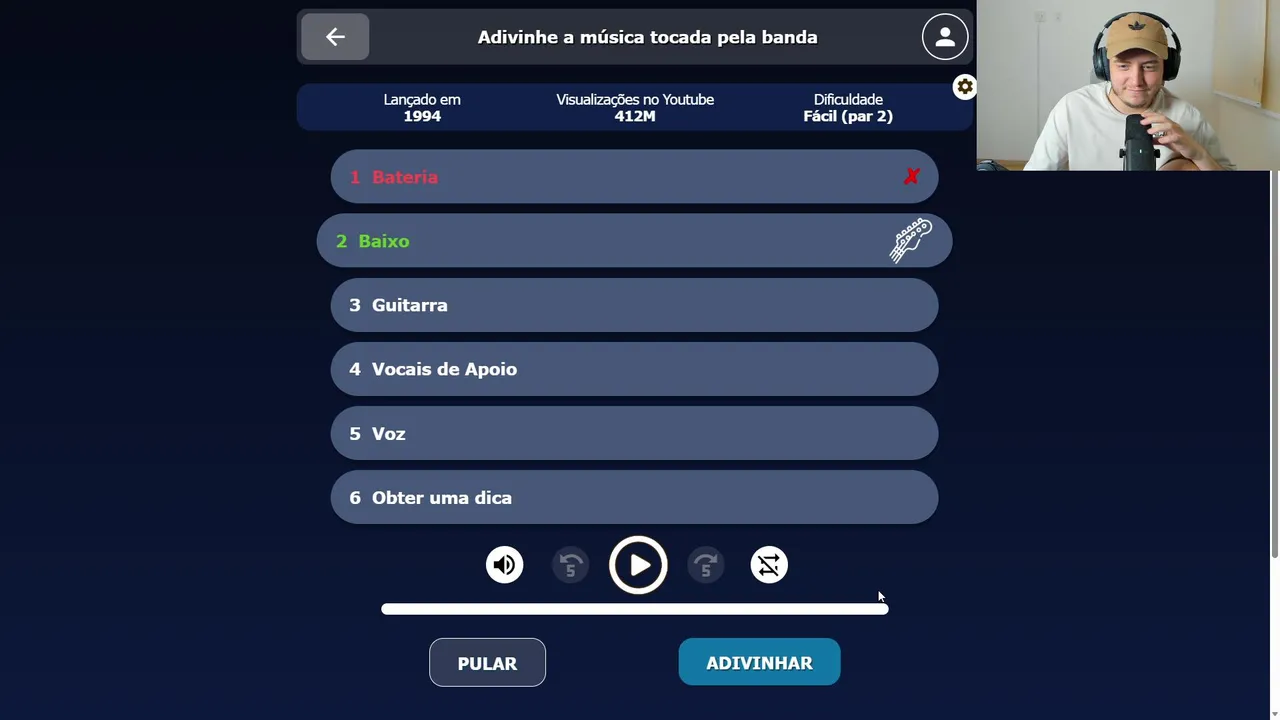Tap Obter uma dica for a hint
This screenshot has width=1280, height=720.
point(634,497)
